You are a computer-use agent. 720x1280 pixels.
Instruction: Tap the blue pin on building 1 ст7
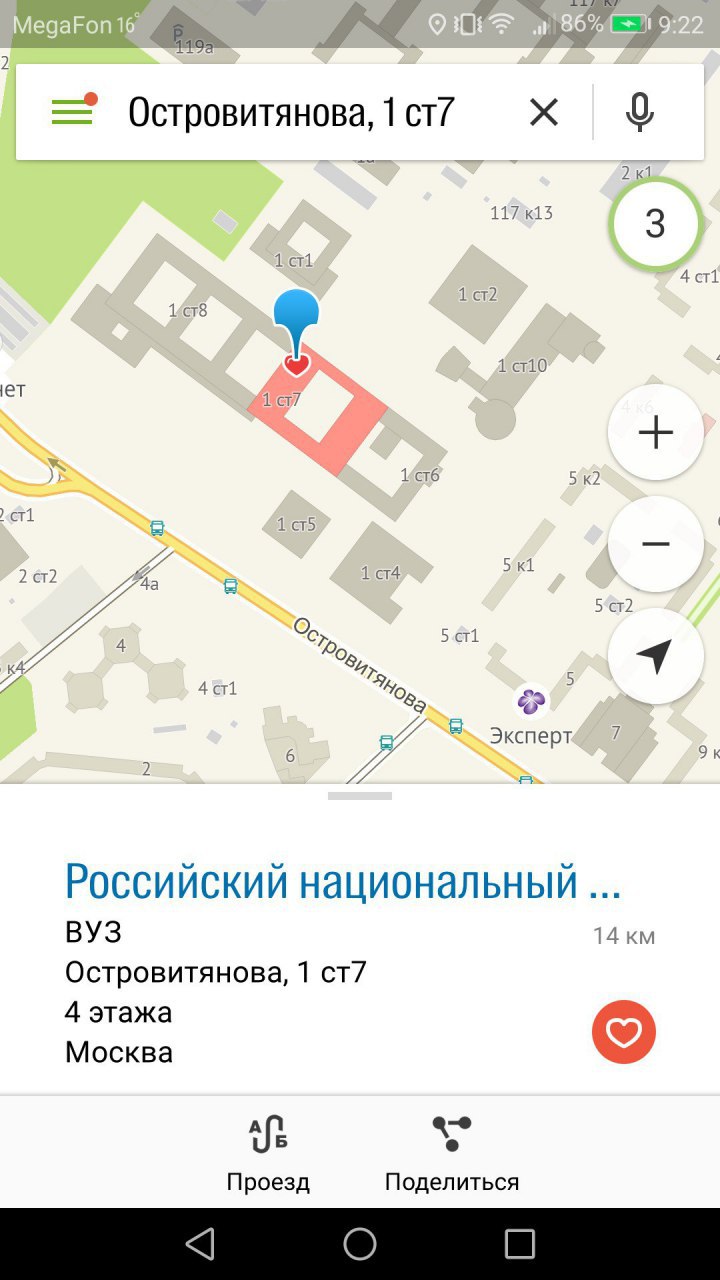point(297,320)
